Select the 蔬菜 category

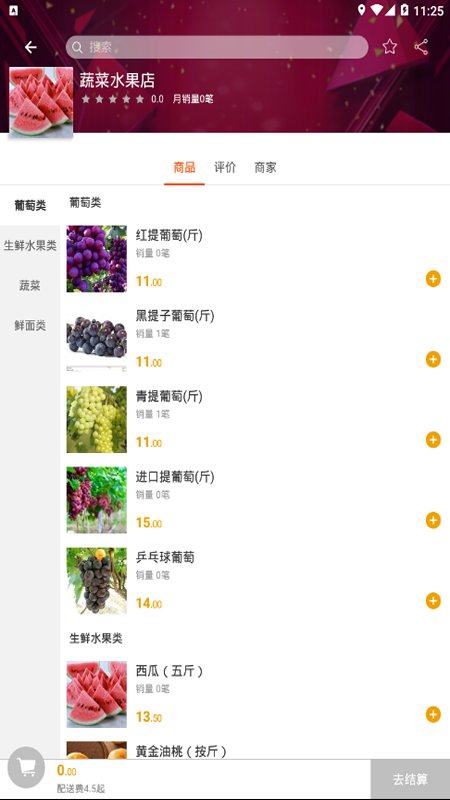click(30, 286)
